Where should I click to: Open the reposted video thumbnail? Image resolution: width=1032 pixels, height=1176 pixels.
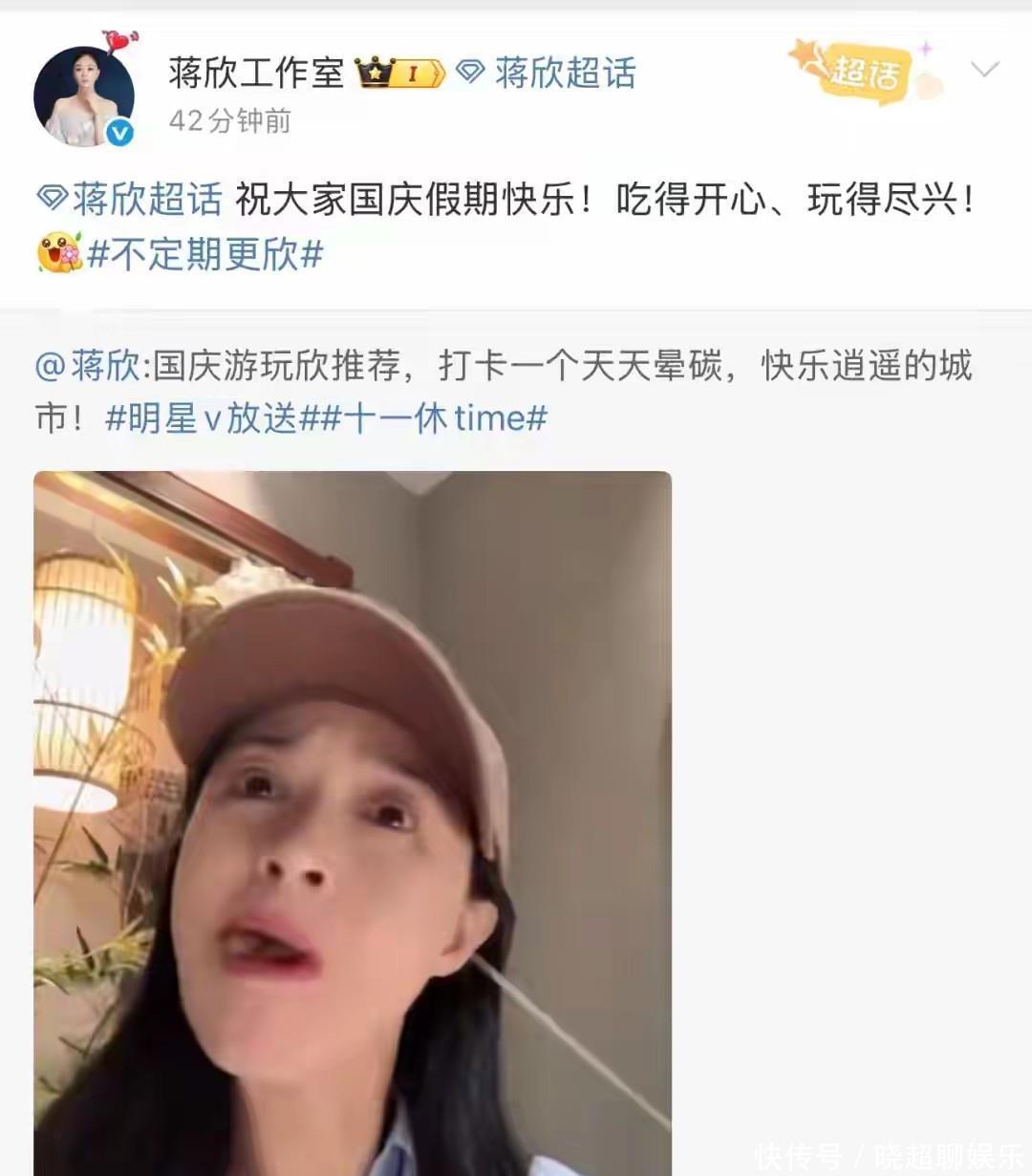pyautogui.click(x=353, y=823)
